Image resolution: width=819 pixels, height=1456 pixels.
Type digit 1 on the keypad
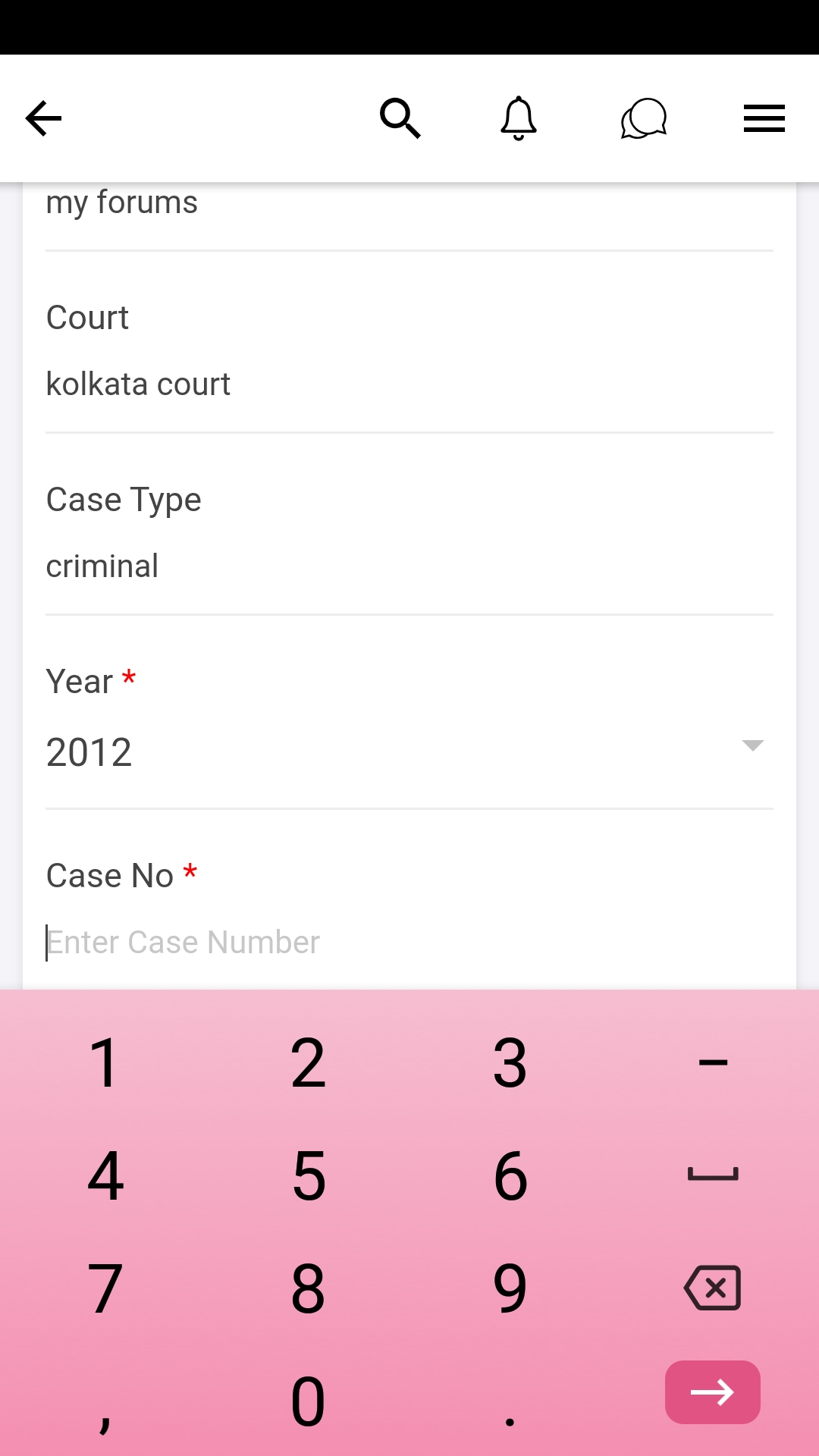coord(105,1063)
